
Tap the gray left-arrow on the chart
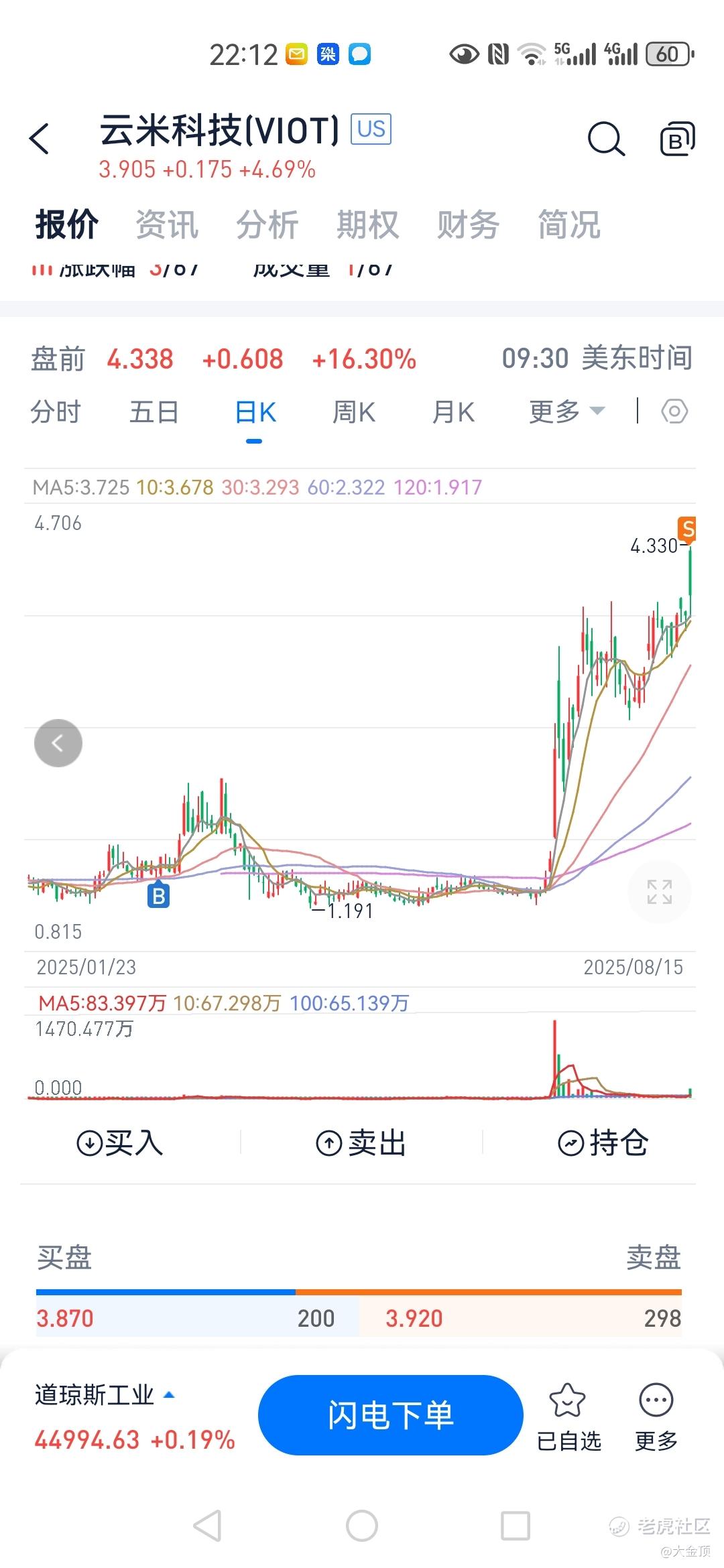click(58, 743)
